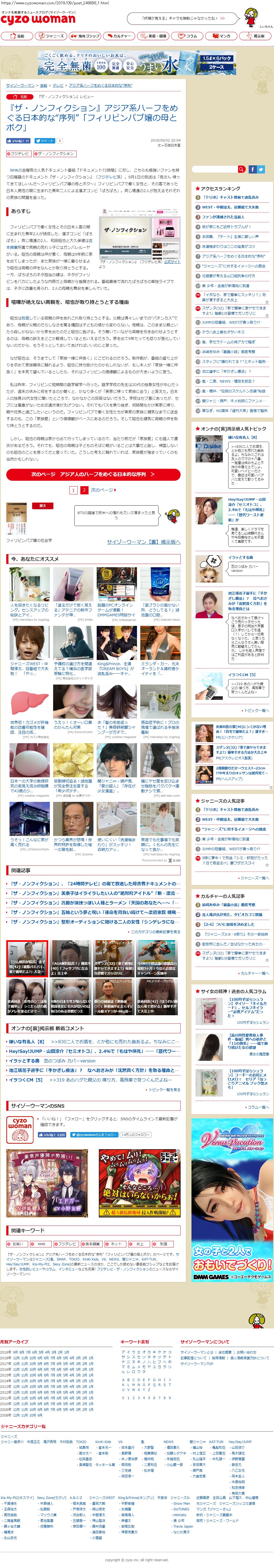The width and height of the screenshot is (274, 1568).
Task: Open サイゾーウーマン breadcrumb link
Action: click(20, 85)
